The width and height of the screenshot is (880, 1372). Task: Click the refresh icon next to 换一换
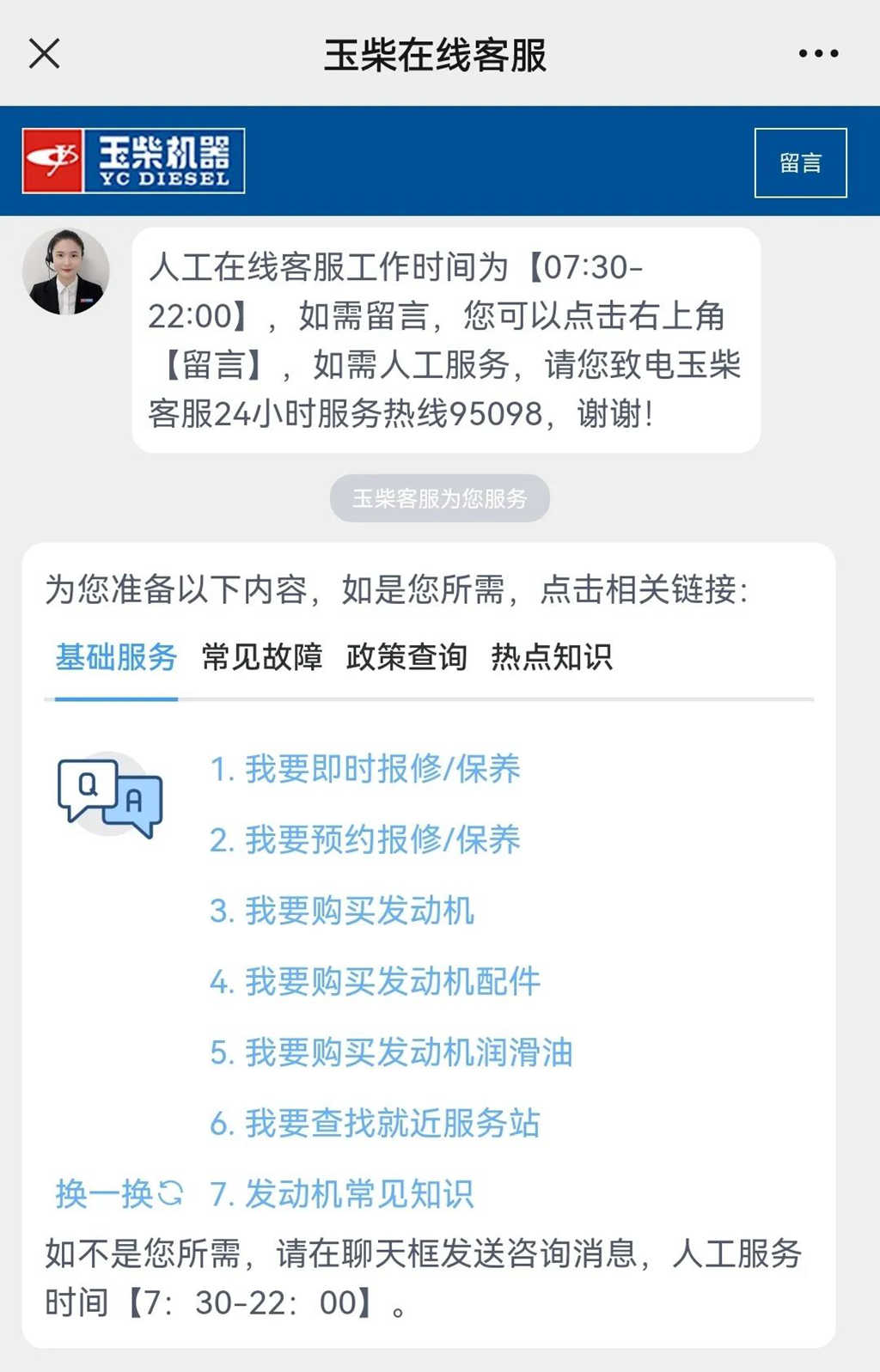coord(170,1193)
